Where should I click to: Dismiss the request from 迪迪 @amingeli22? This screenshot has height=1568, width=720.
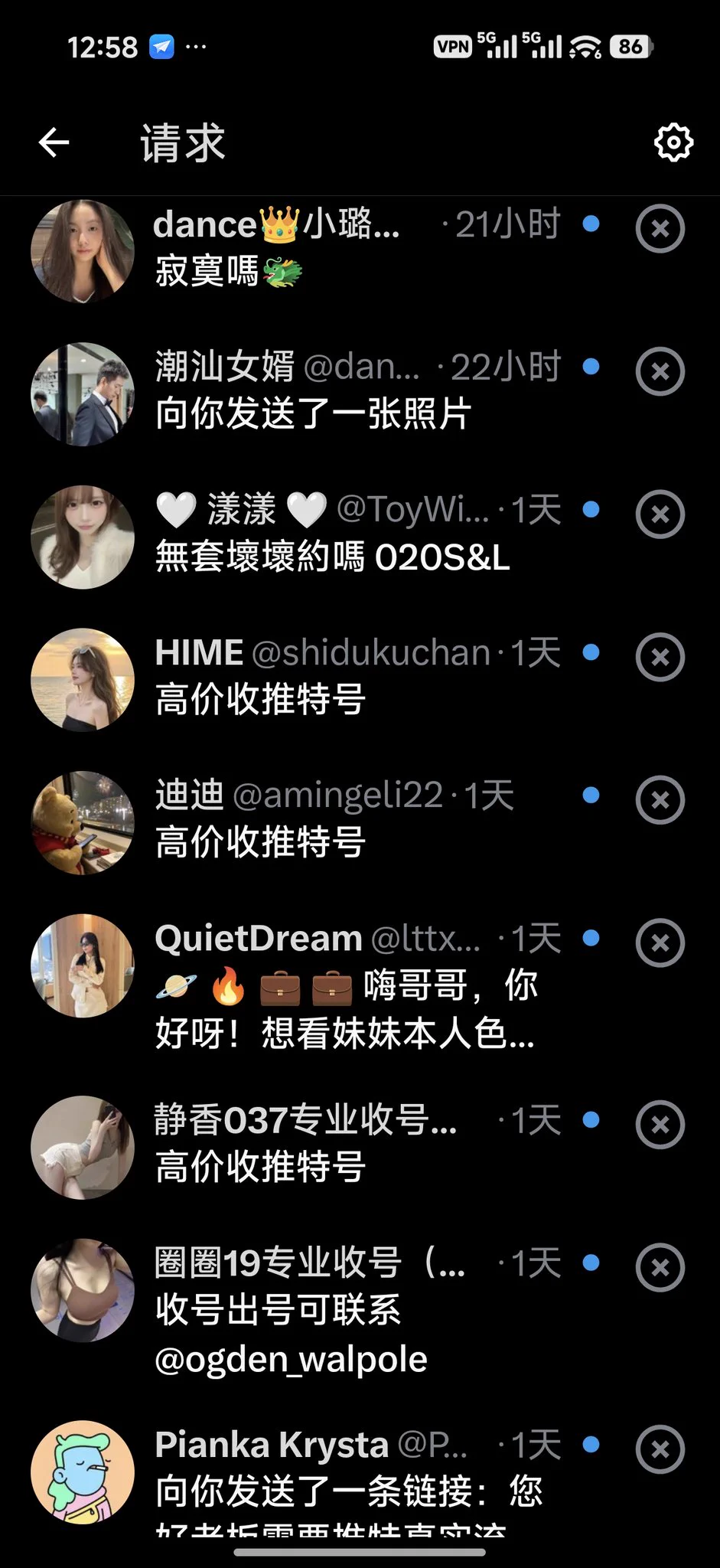pyautogui.click(x=660, y=799)
